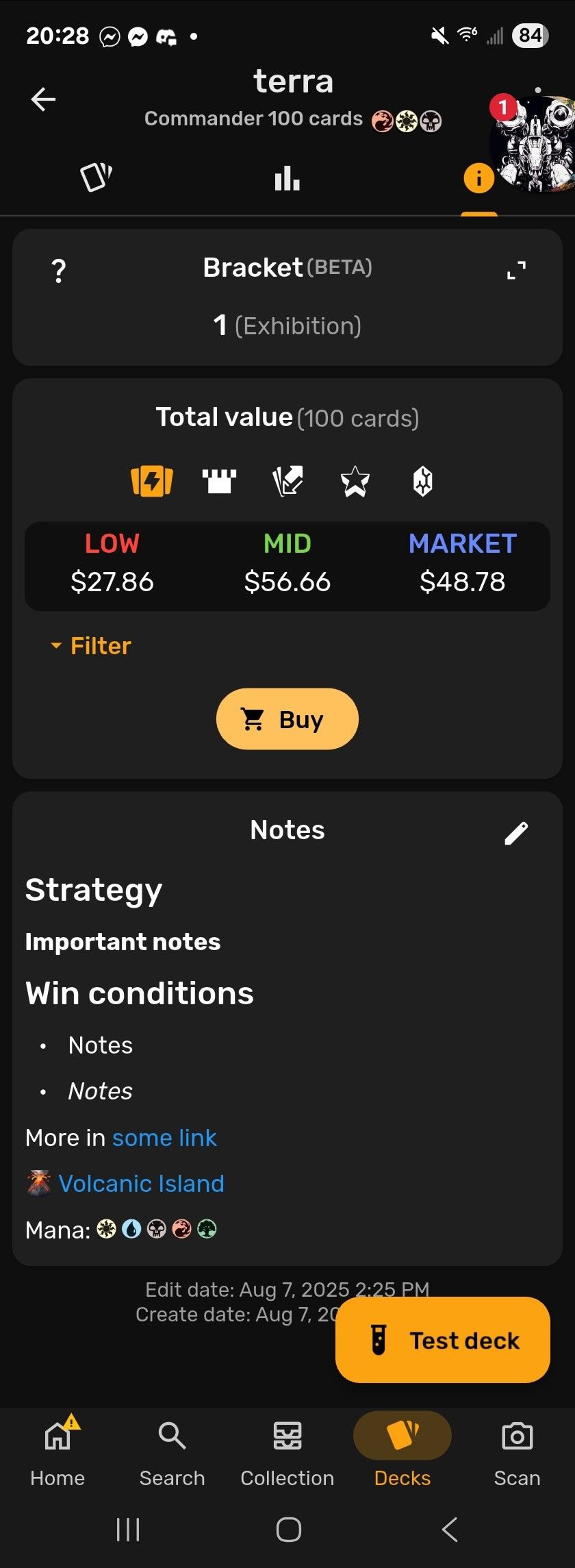Expand the Bracket panel to fullscreen
Viewport: 575px width, 1568px height.
pyautogui.click(x=516, y=271)
